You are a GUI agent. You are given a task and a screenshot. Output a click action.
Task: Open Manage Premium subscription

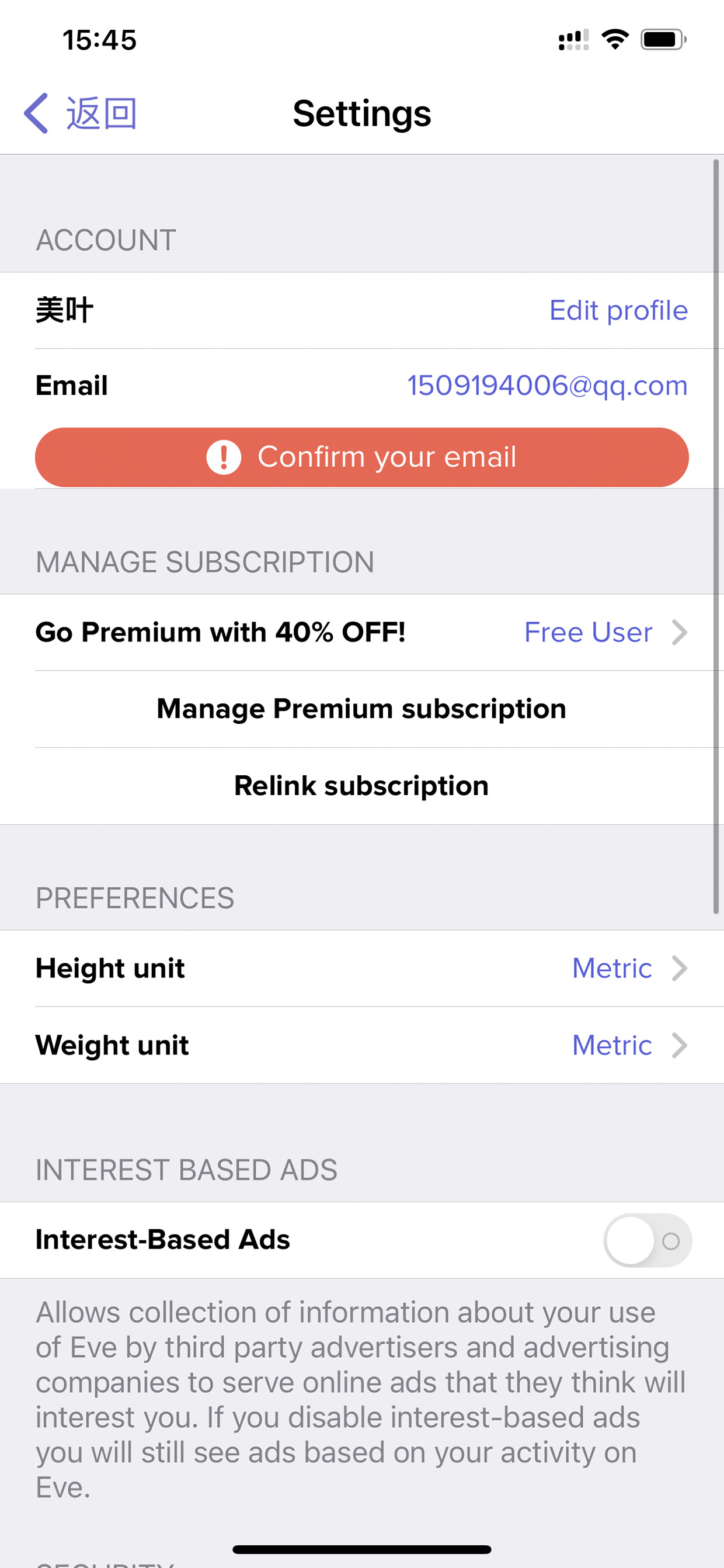point(362,709)
